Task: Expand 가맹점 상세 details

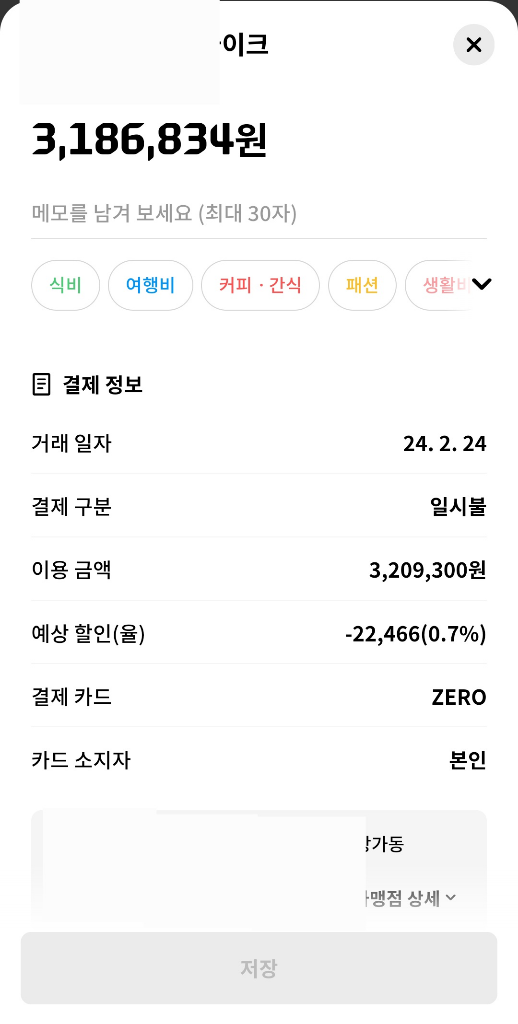Action: pos(406,898)
